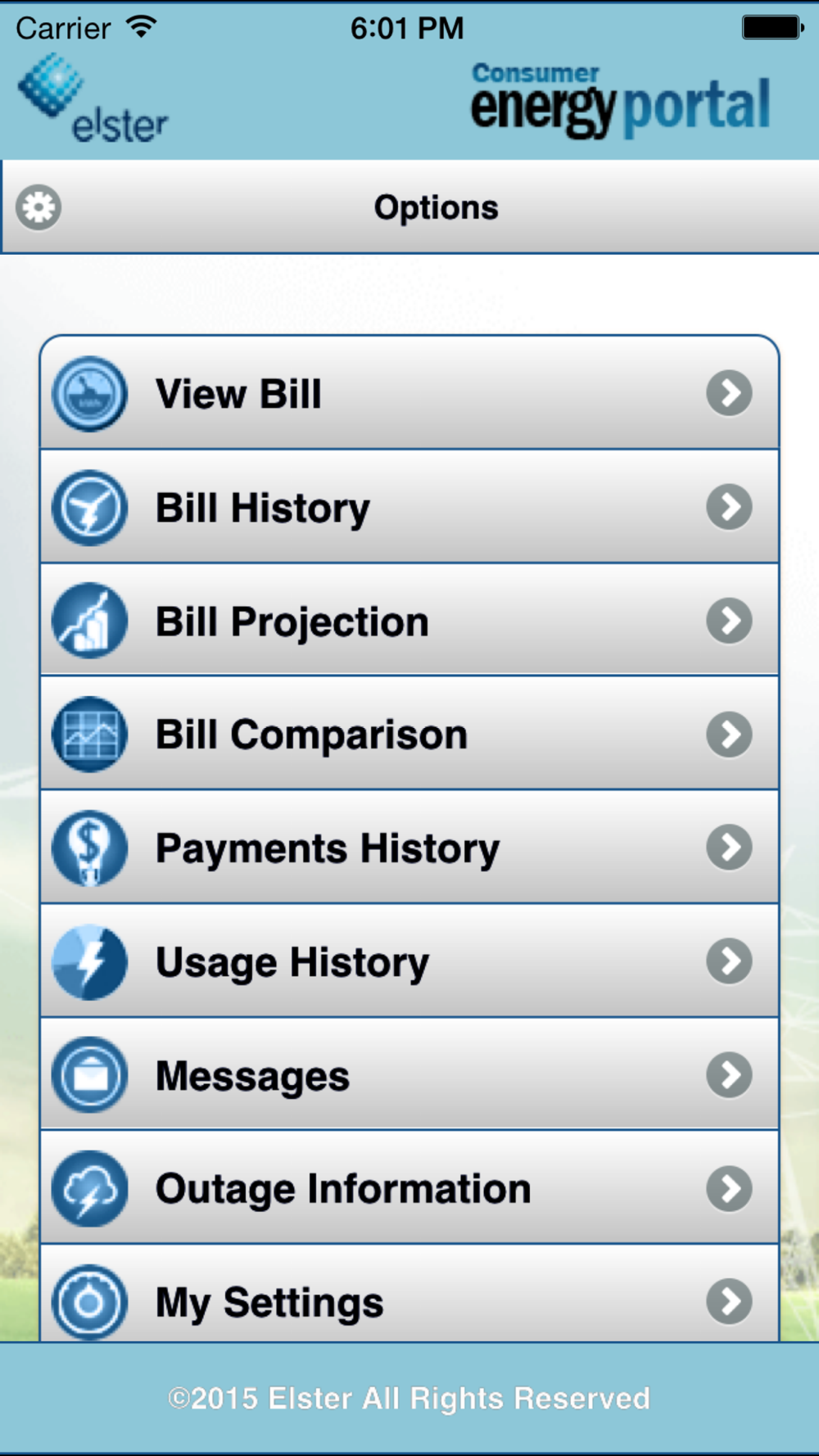Go to My Settings
Image resolution: width=819 pixels, height=1456 pixels.
coord(409,1294)
